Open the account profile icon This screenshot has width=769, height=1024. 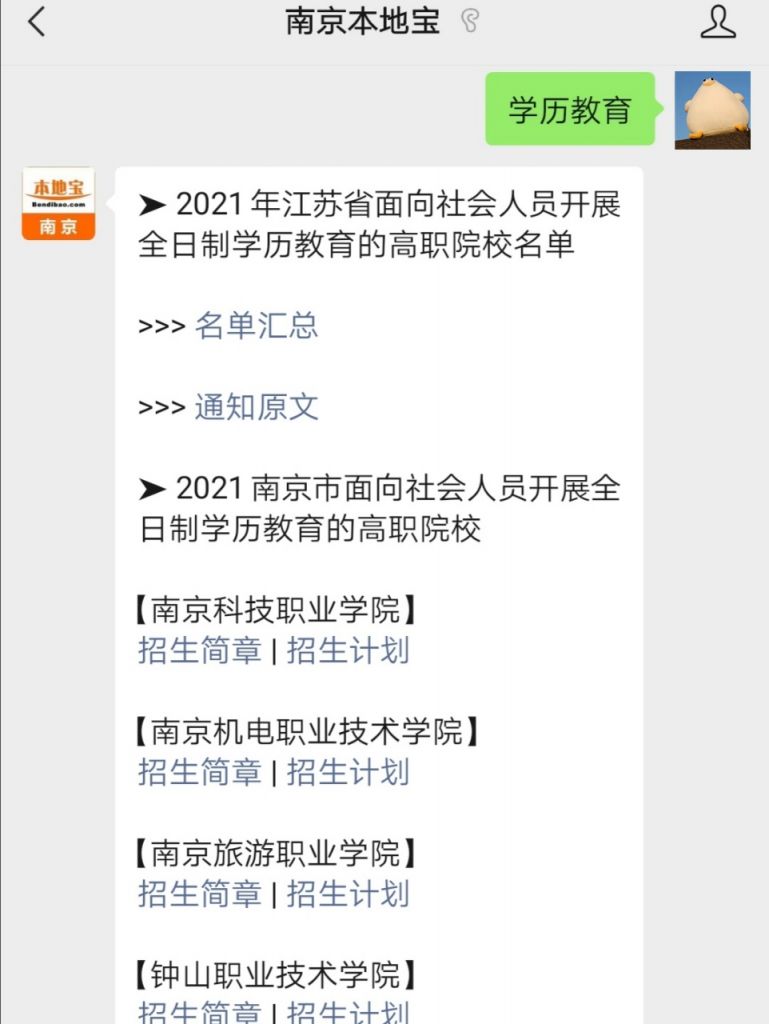point(717,22)
